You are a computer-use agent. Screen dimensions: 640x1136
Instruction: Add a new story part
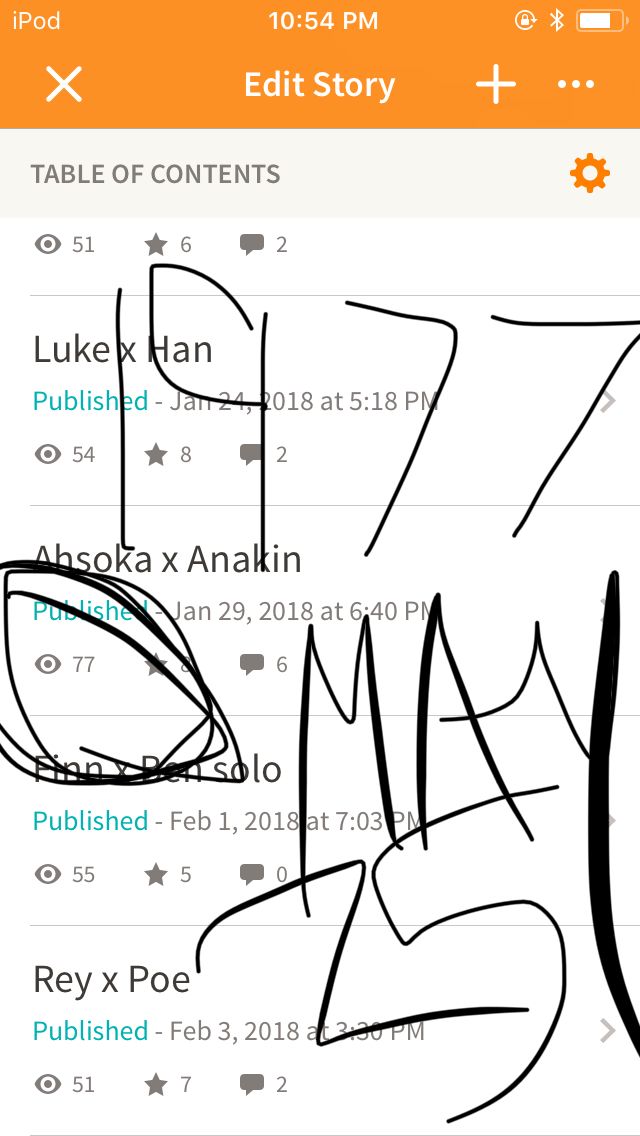pyautogui.click(x=496, y=84)
